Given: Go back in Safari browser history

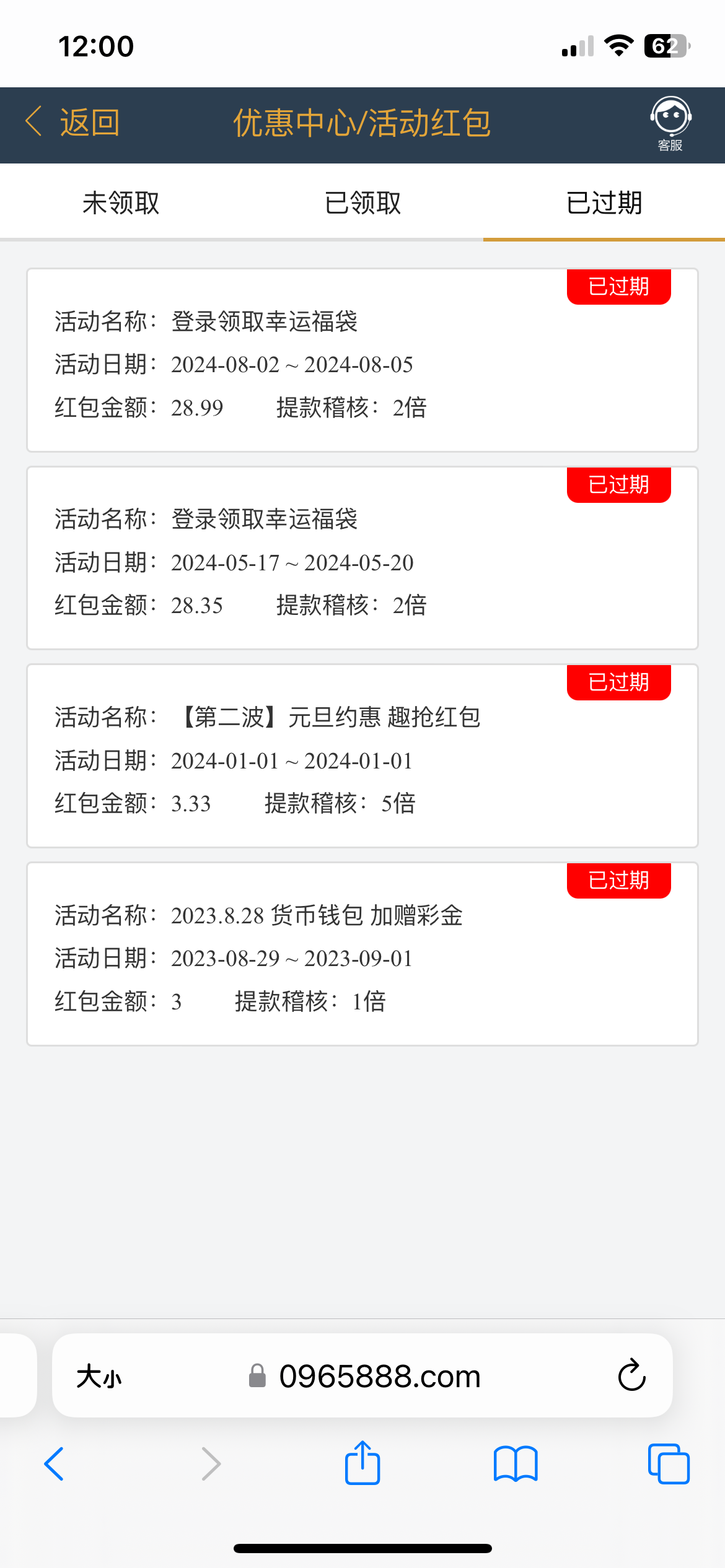Looking at the screenshot, I should point(55,1464).
